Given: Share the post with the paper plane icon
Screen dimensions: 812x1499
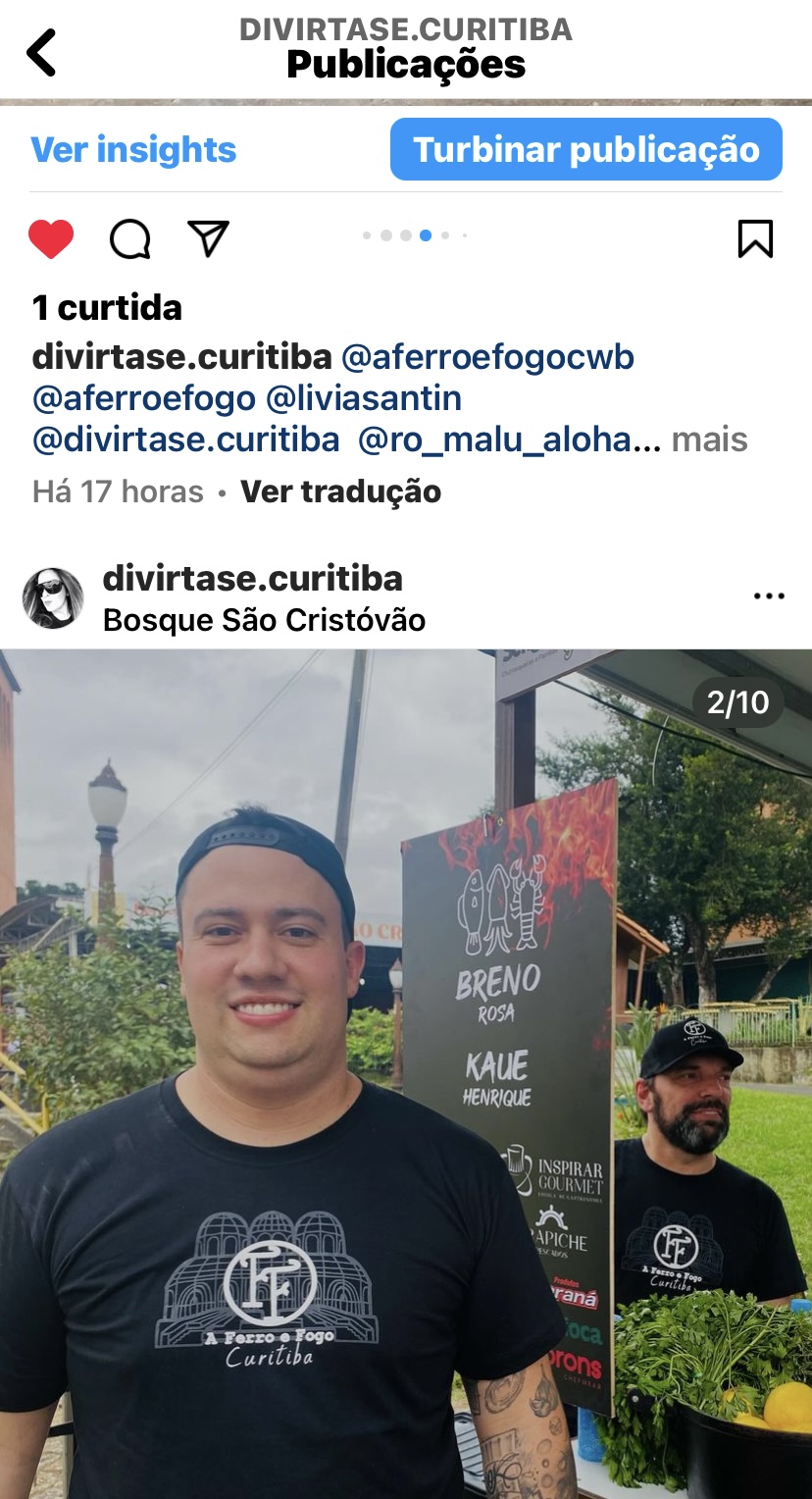Looking at the screenshot, I should (208, 238).
